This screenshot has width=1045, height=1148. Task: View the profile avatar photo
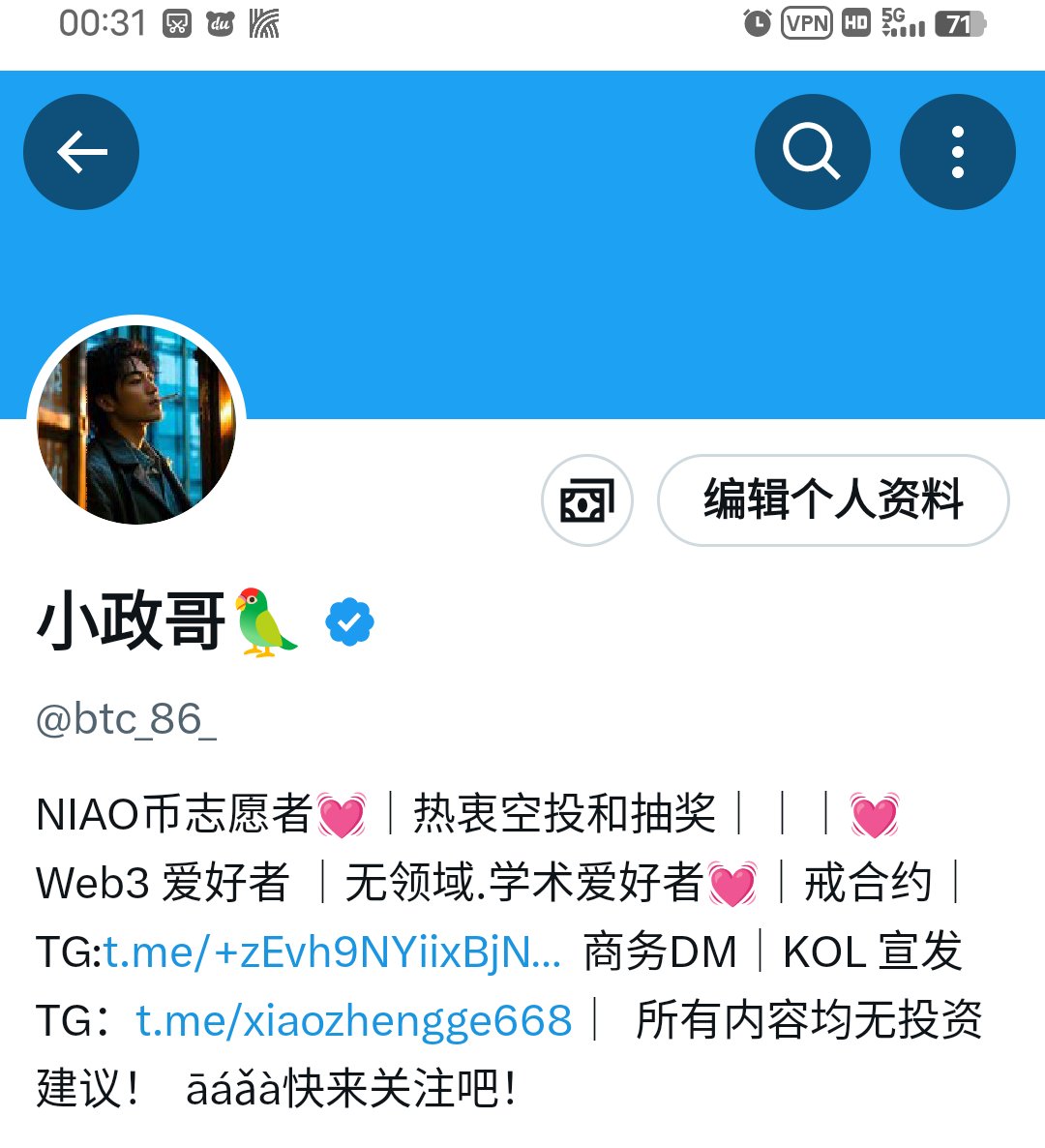[136, 424]
